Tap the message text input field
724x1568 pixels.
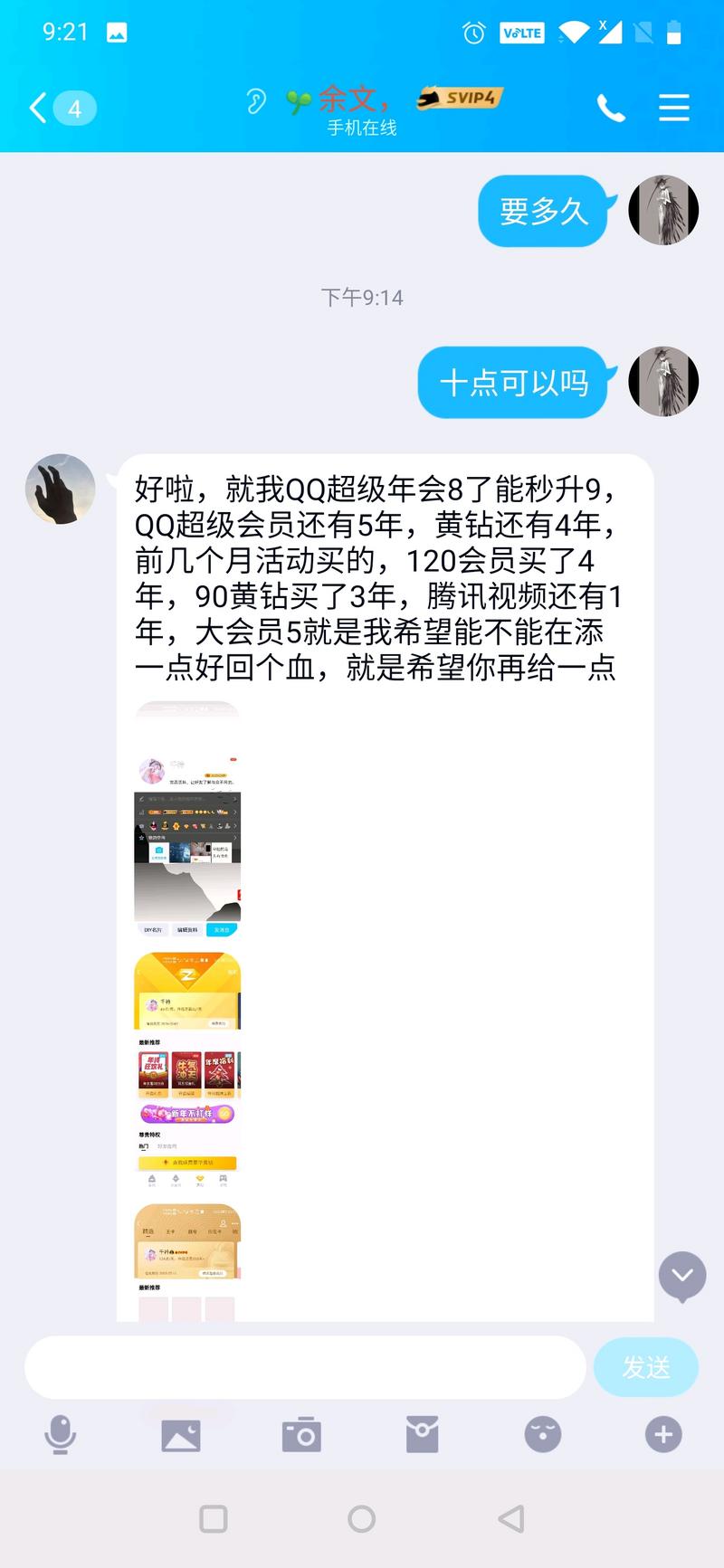pyautogui.click(x=305, y=1367)
